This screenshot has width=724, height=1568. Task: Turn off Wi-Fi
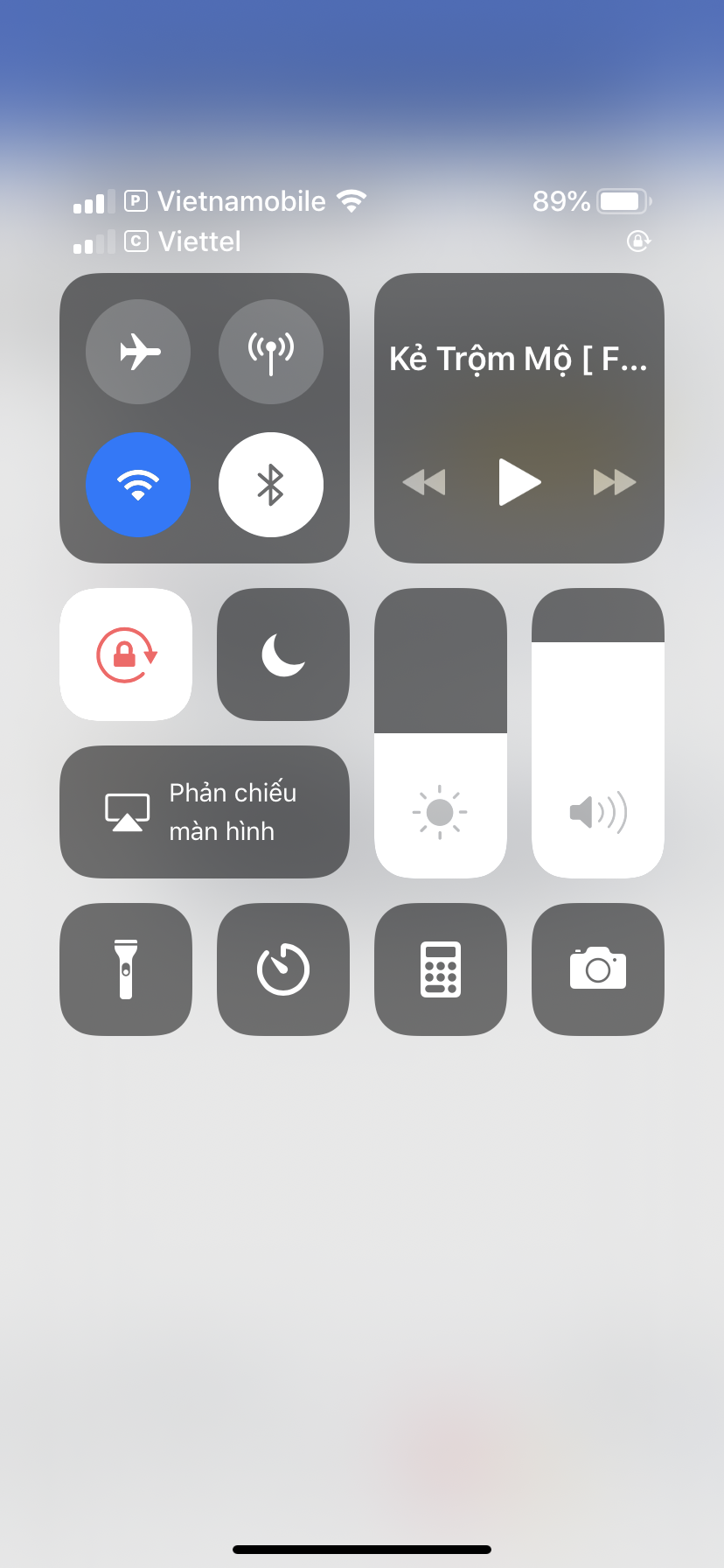click(x=138, y=485)
